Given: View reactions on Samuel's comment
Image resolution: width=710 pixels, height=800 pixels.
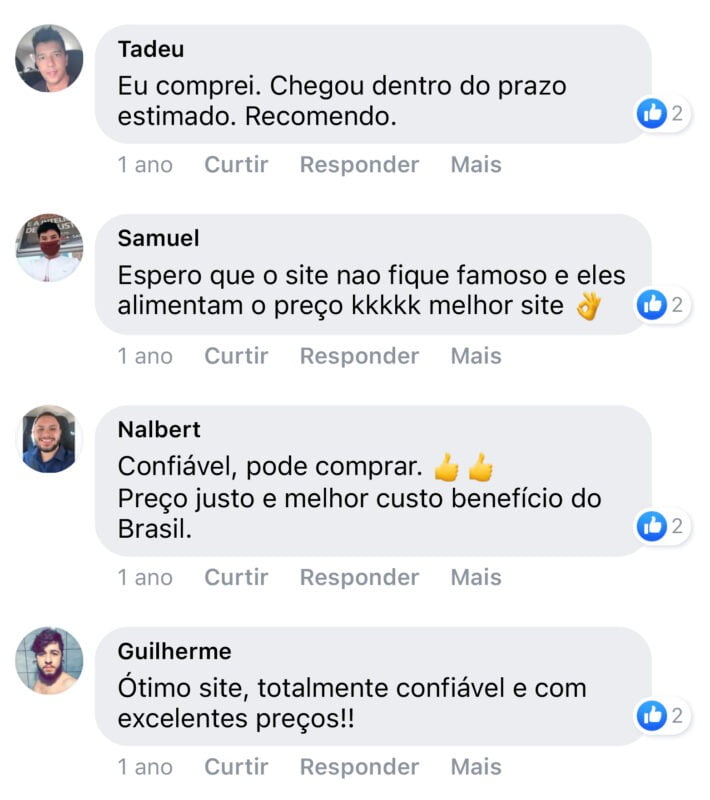Looking at the screenshot, I should tap(664, 305).
